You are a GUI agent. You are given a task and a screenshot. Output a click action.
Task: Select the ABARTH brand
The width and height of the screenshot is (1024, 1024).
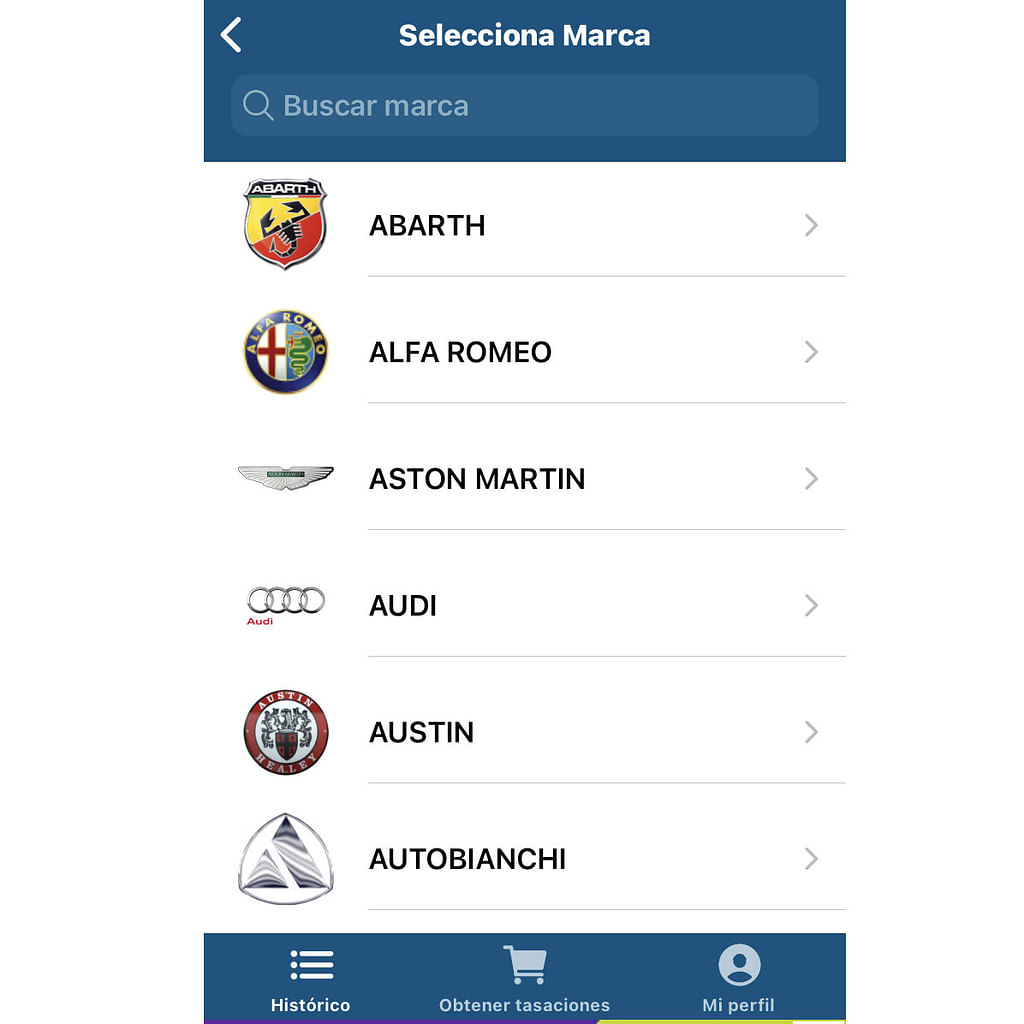coord(524,225)
